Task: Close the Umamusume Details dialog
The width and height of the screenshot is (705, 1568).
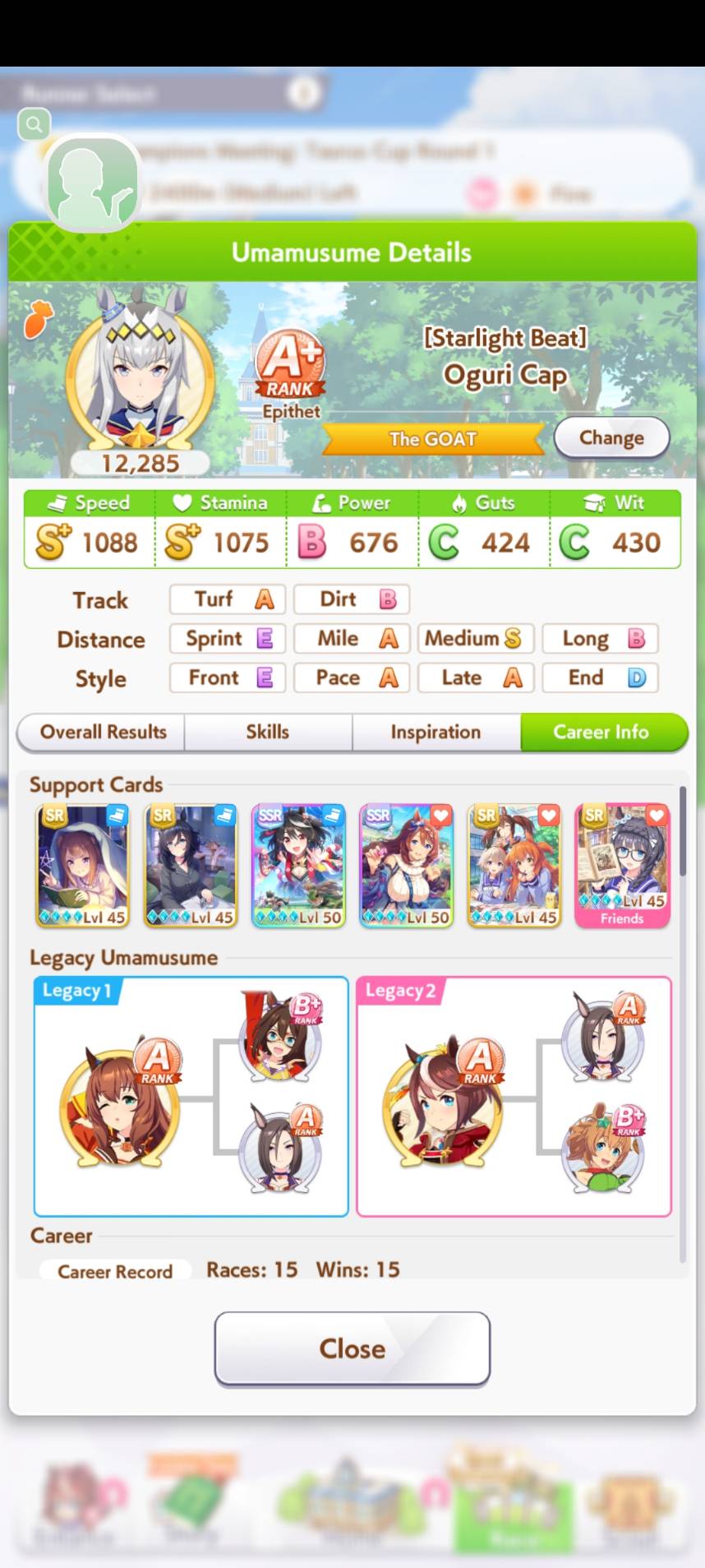Action: pos(352,1348)
